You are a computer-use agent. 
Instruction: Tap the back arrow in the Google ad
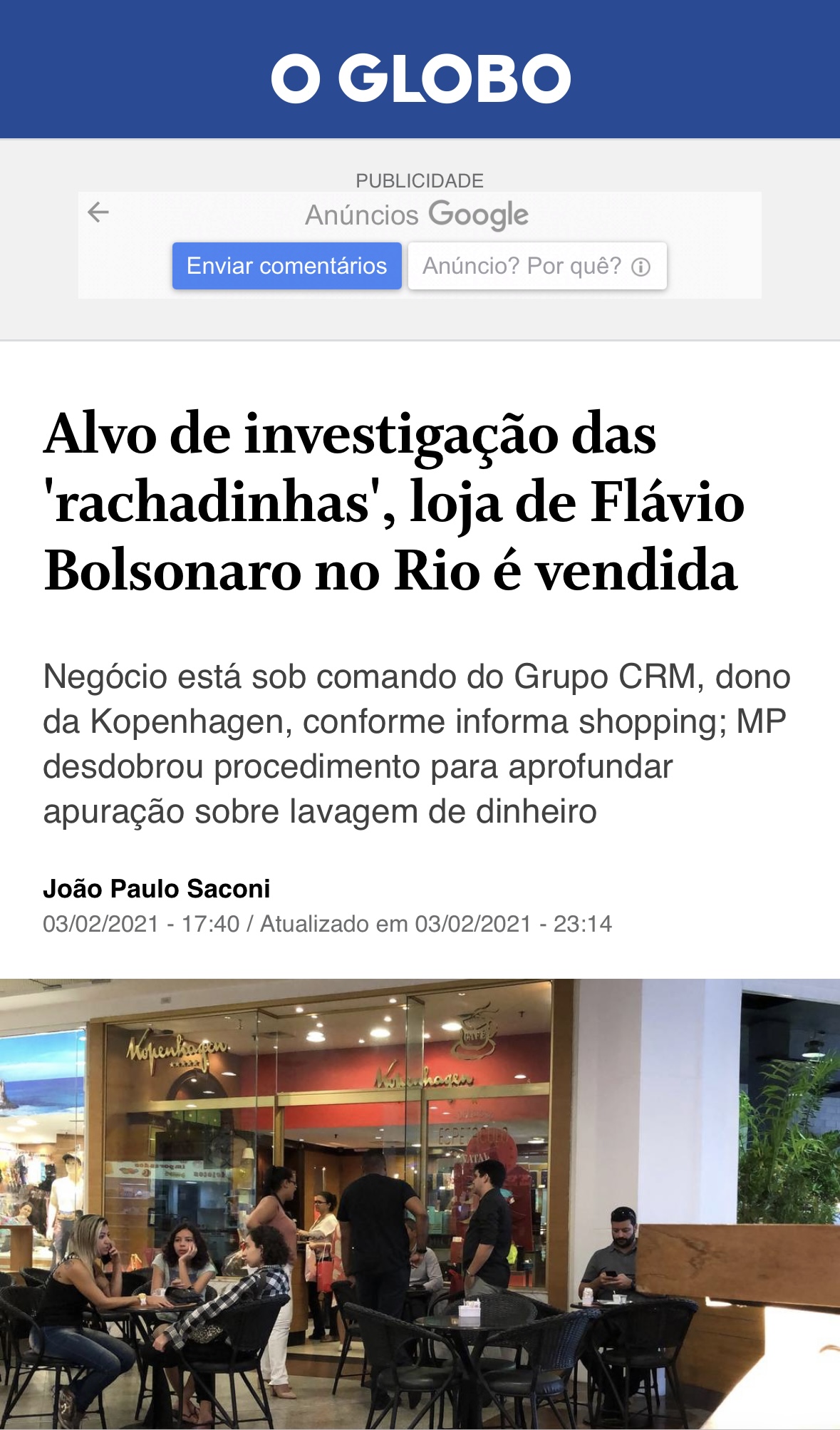point(98,212)
